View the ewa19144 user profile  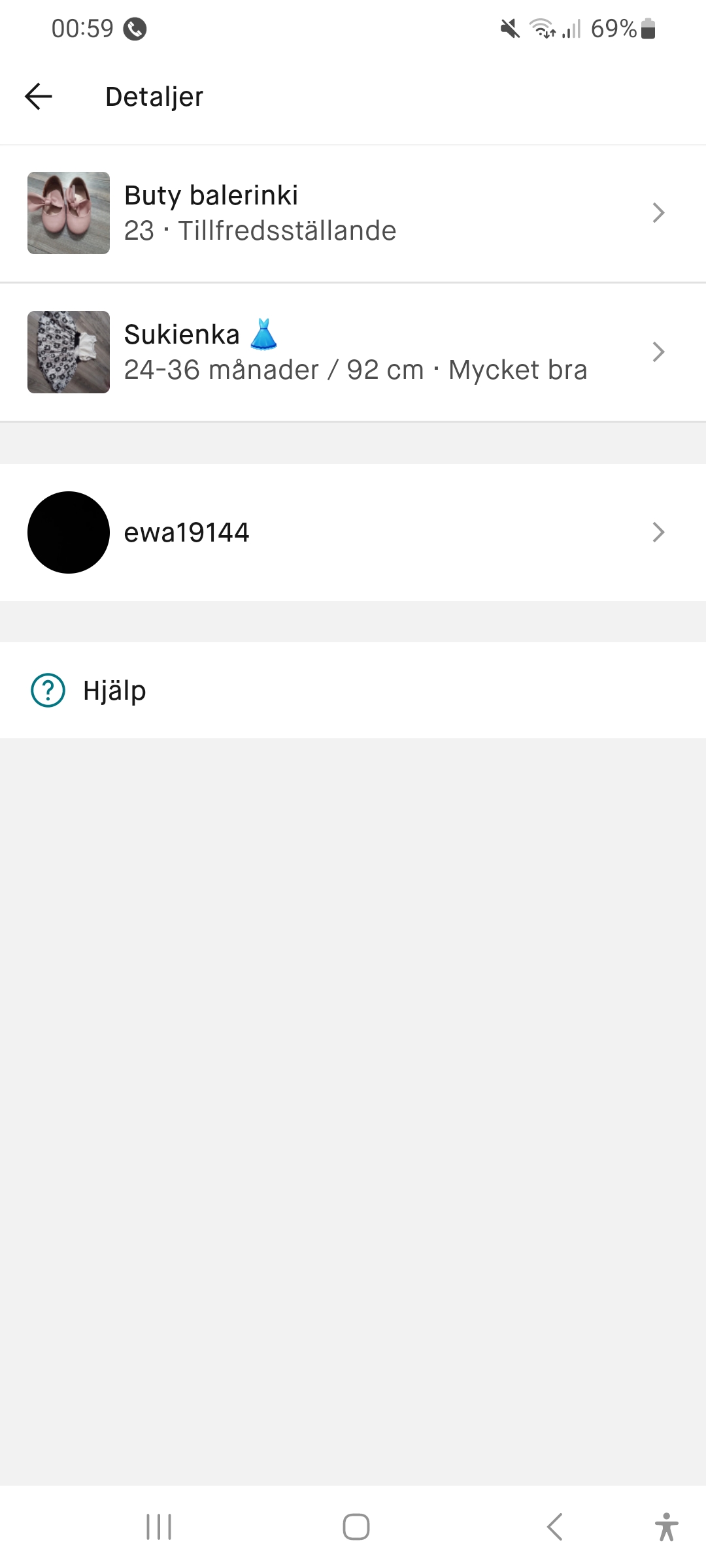point(353,532)
